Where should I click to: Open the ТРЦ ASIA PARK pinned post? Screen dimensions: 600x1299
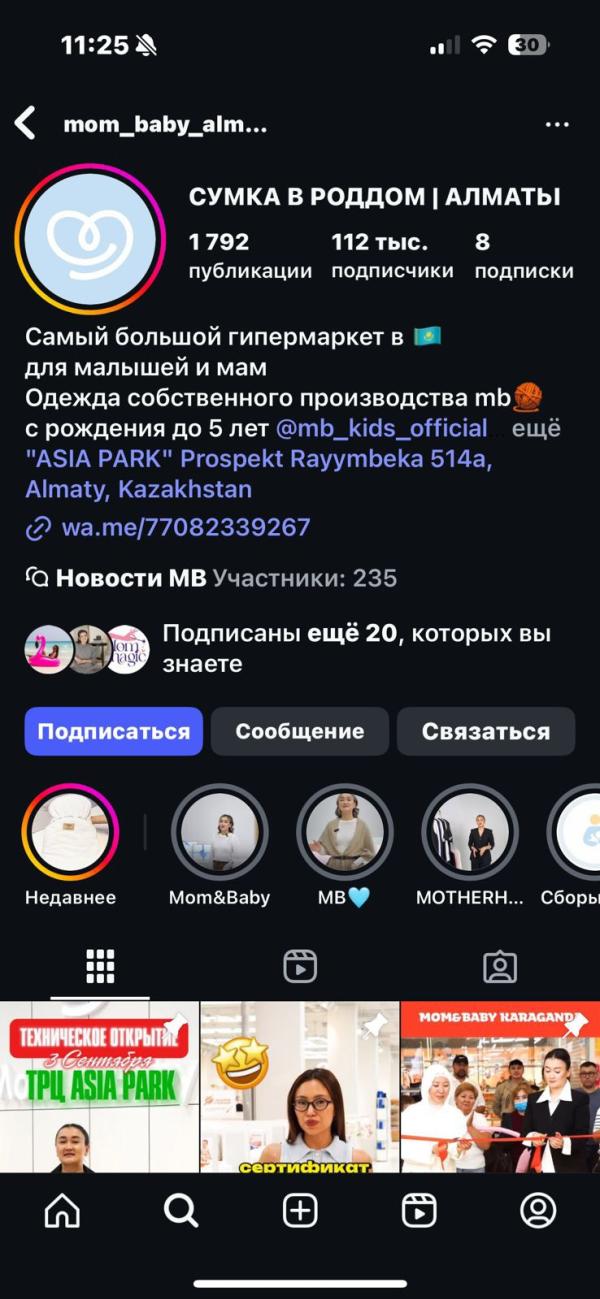100,1087
